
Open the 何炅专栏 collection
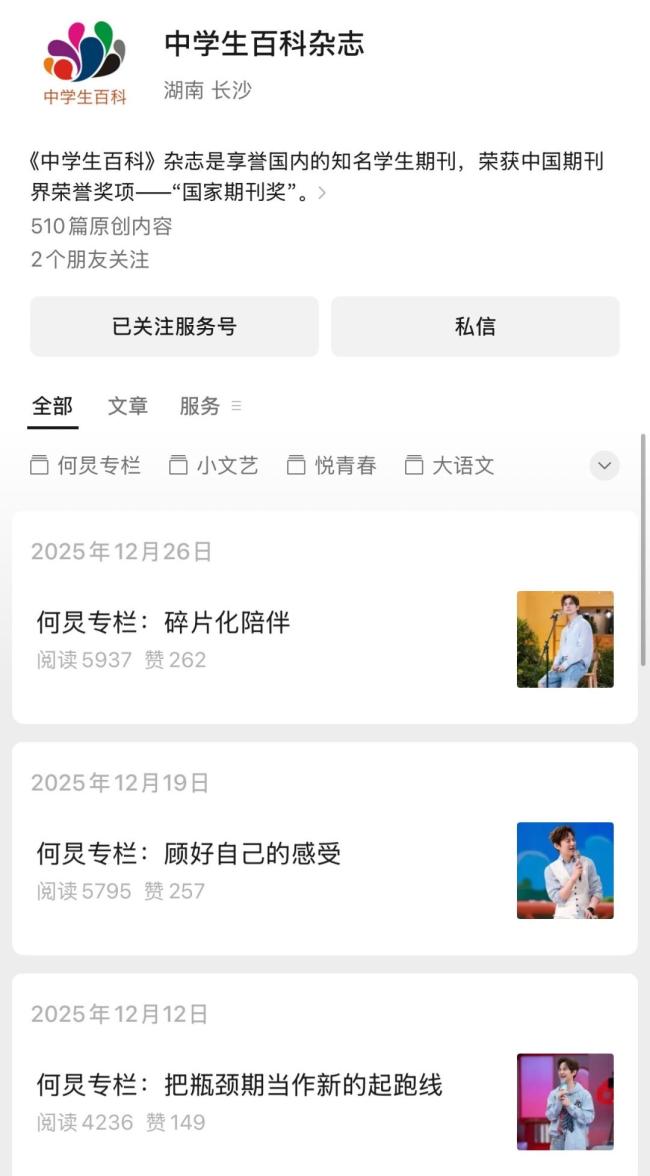click(86, 465)
